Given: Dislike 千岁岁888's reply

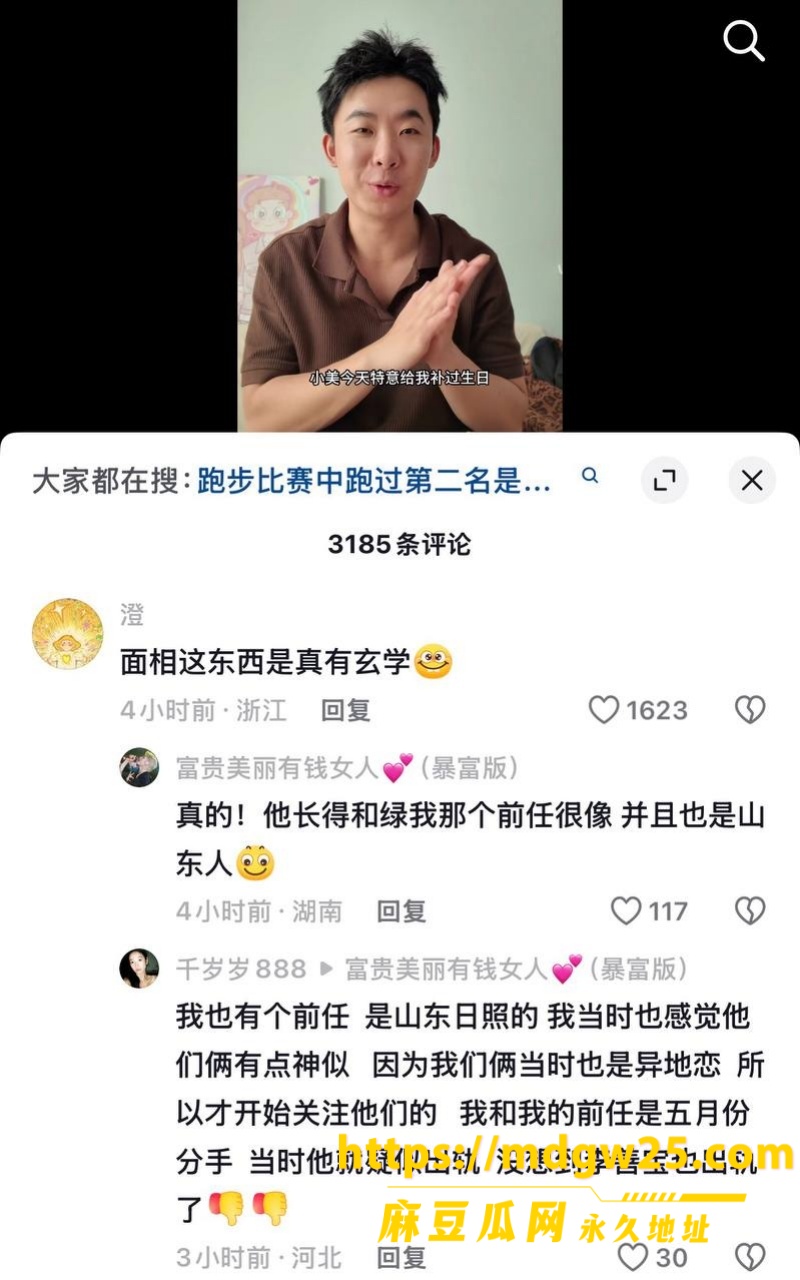Looking at the screenshot, I should coord(750,1257).
